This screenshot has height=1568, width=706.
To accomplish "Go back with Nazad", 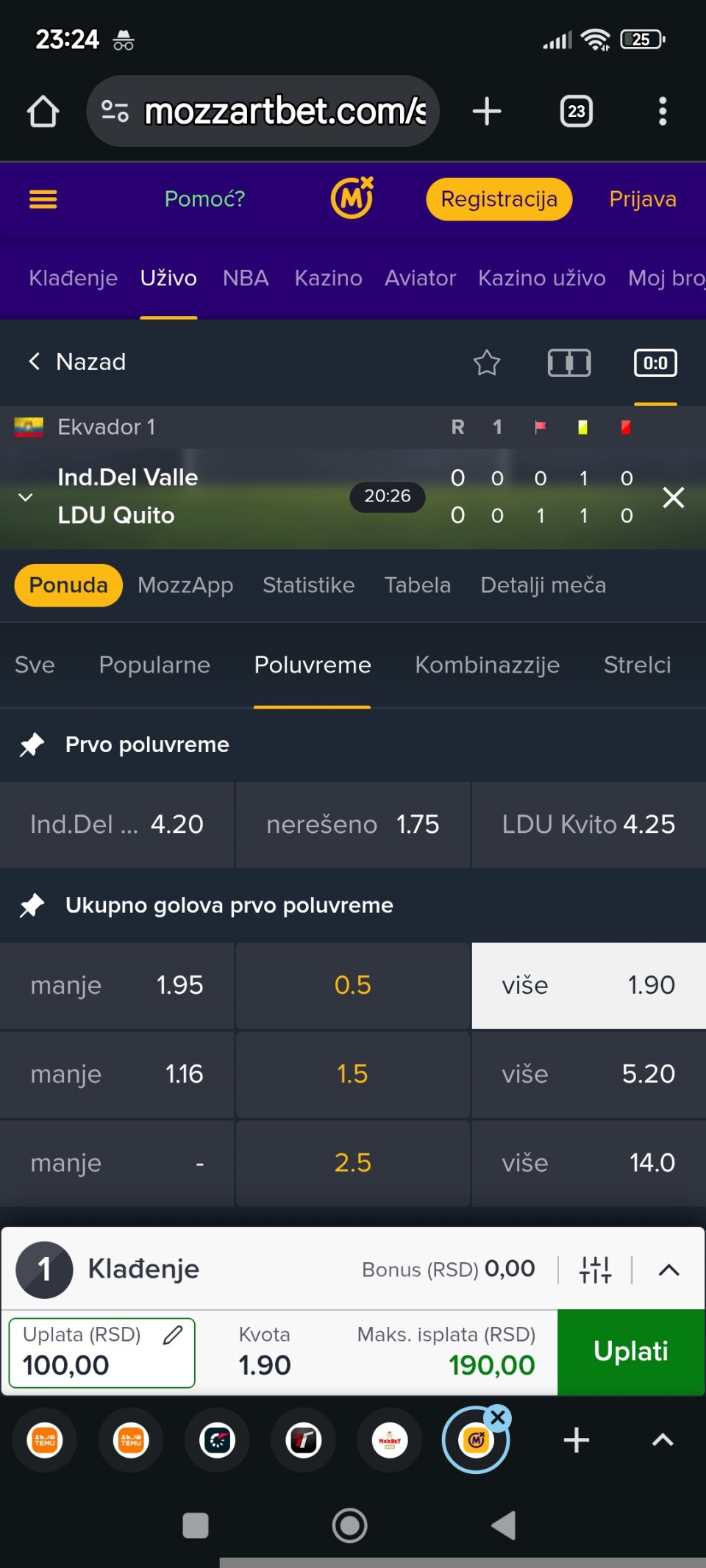I will click(77, 362).
